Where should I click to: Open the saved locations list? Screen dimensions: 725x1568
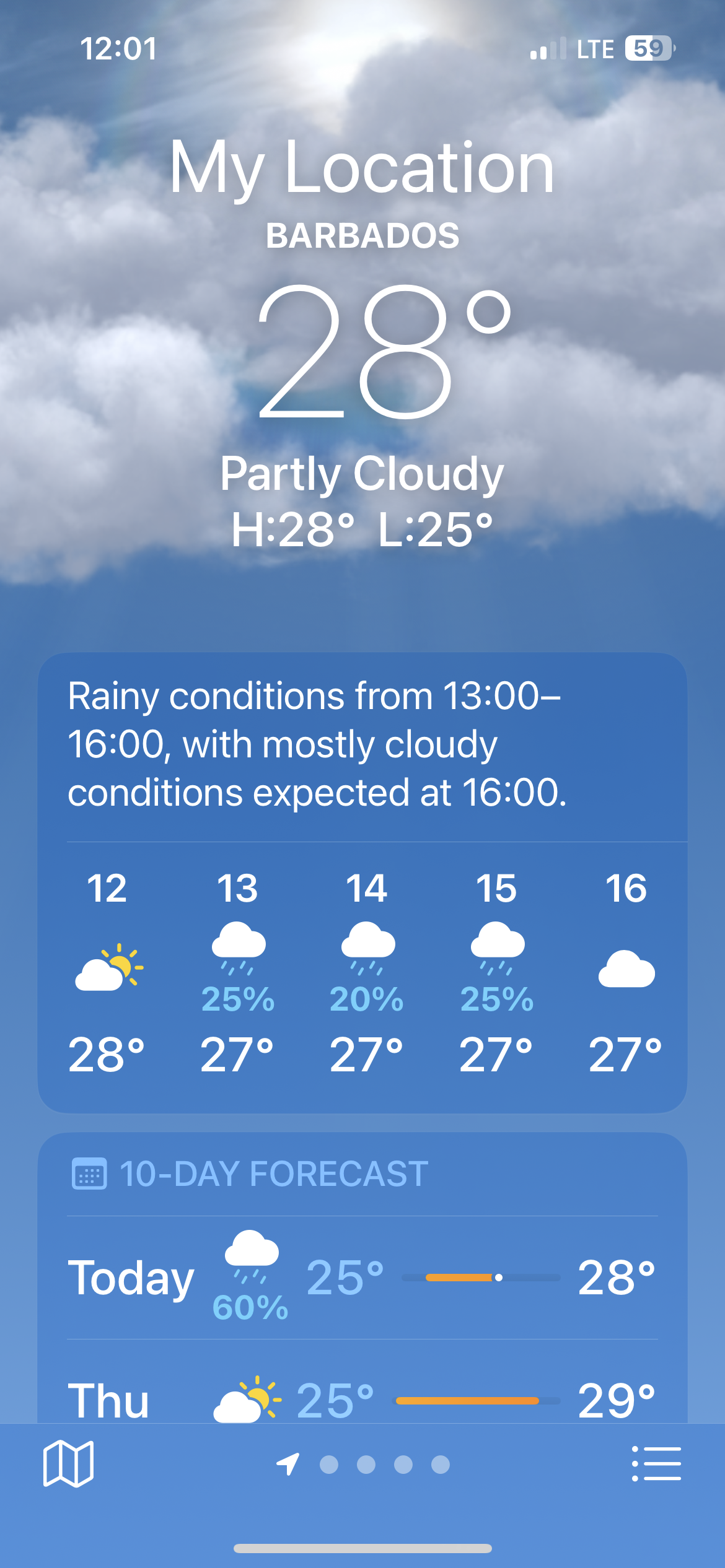656,1463
